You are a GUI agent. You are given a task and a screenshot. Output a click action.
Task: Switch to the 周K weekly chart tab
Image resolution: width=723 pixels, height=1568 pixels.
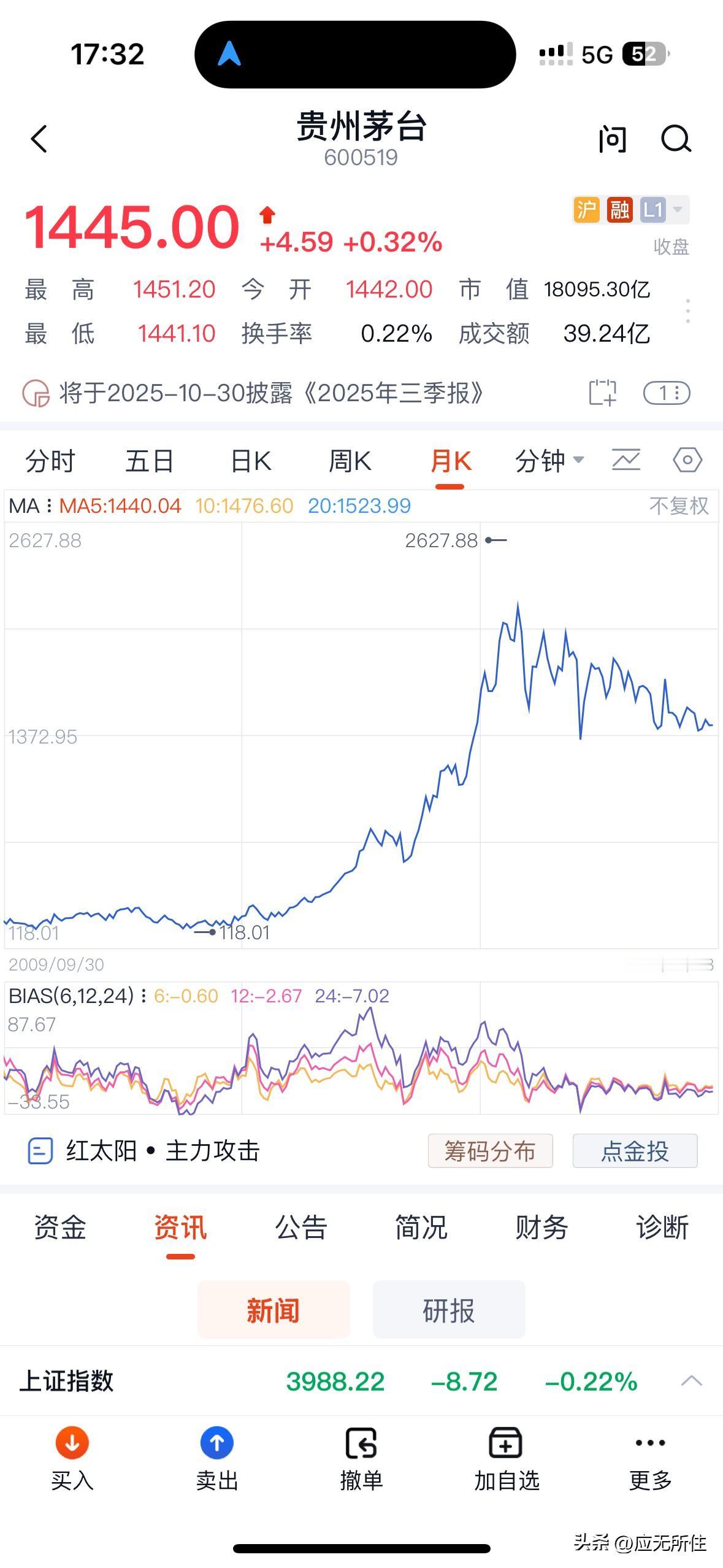[x=348, y=460]
